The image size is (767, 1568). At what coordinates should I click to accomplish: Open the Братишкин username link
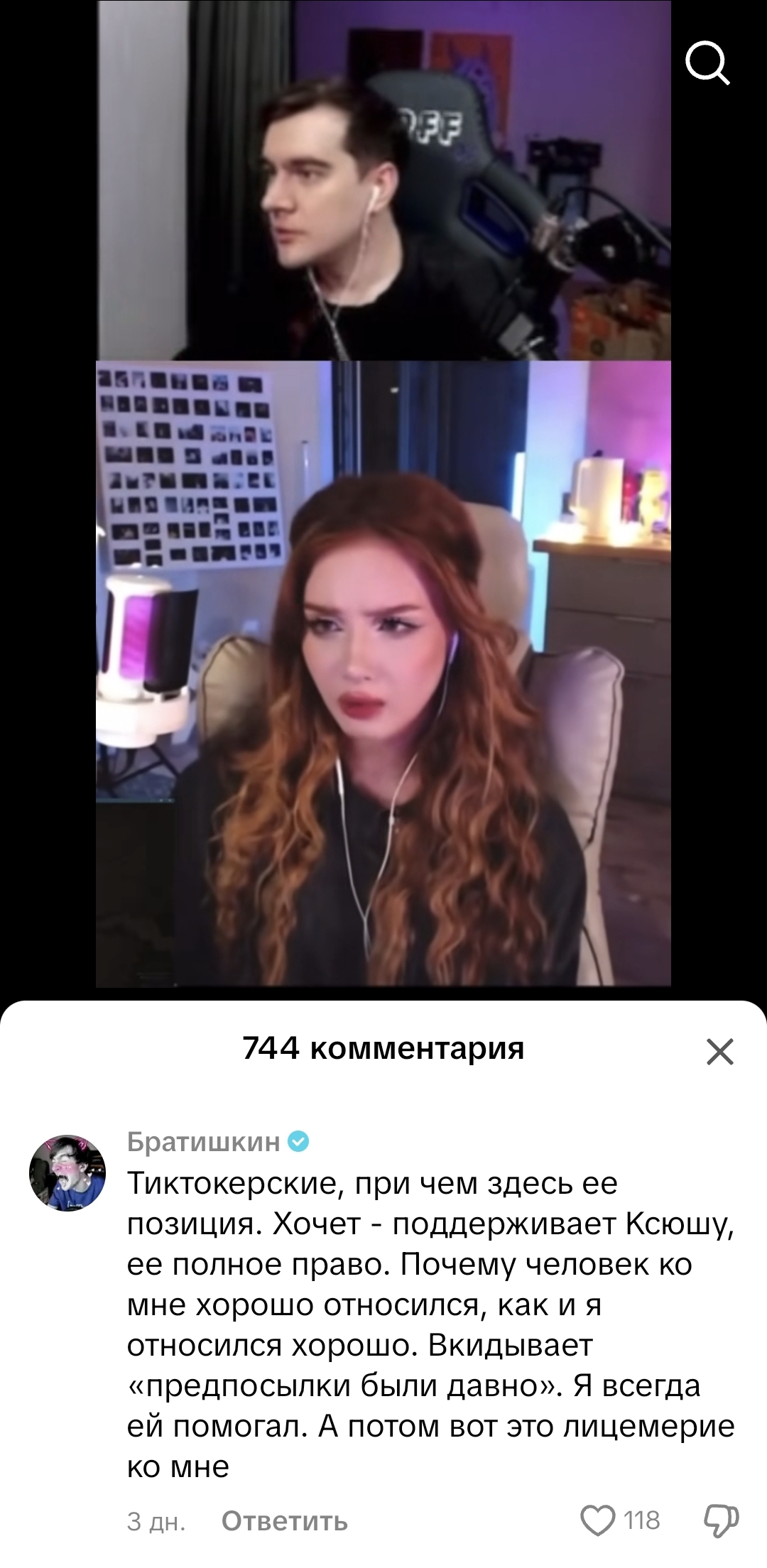pos(203,1141)
